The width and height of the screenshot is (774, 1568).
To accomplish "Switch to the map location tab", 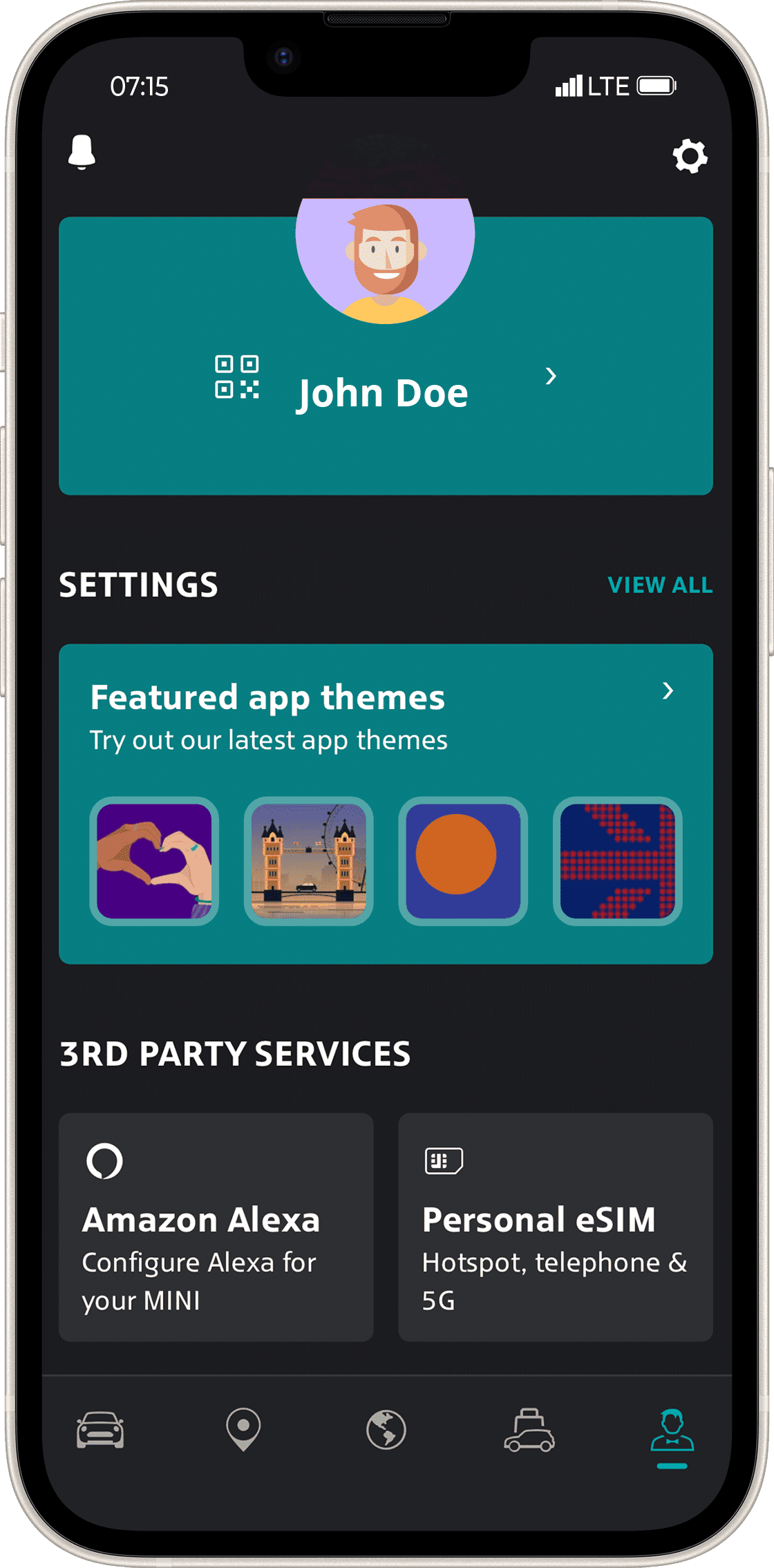I will tap(243, 1429).
